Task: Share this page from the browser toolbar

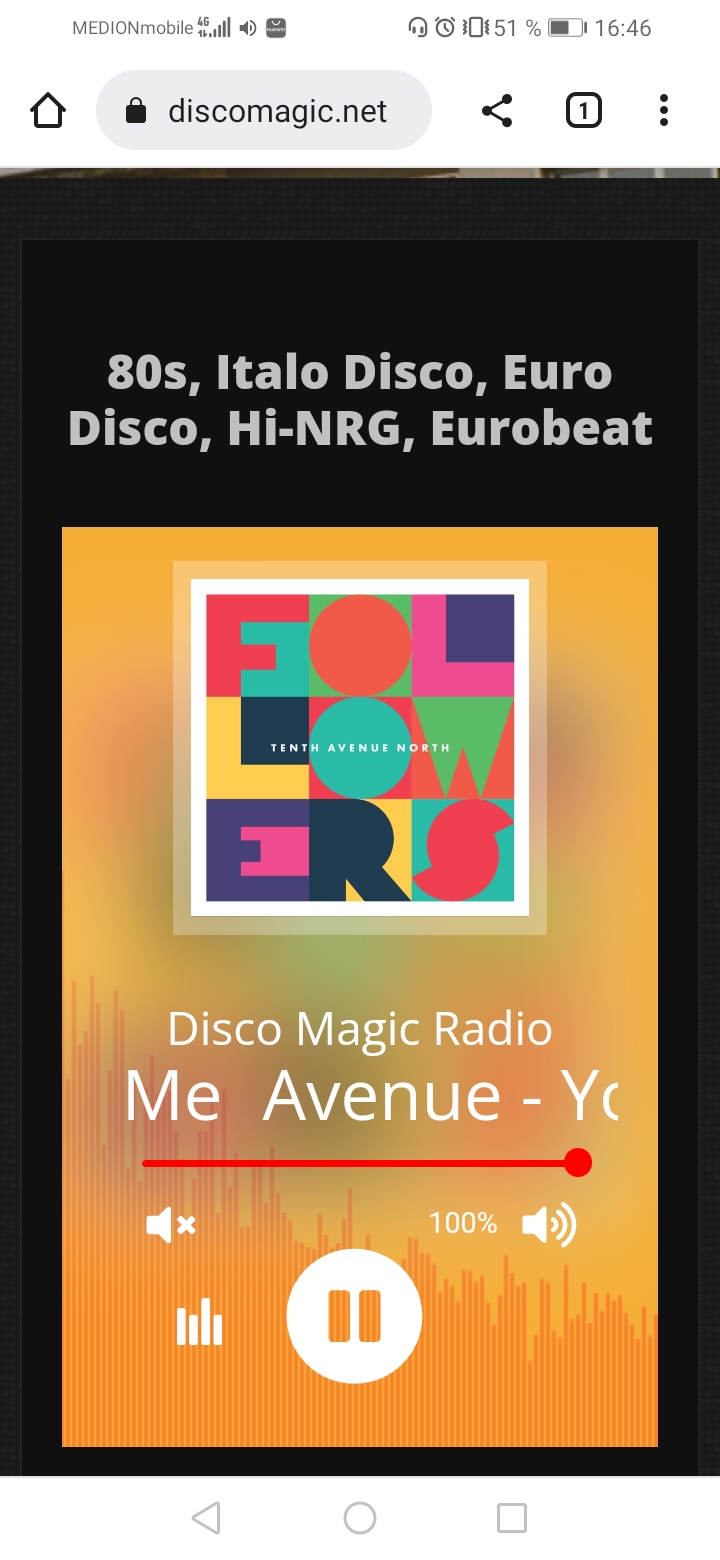Action: (x=497, y=110)
